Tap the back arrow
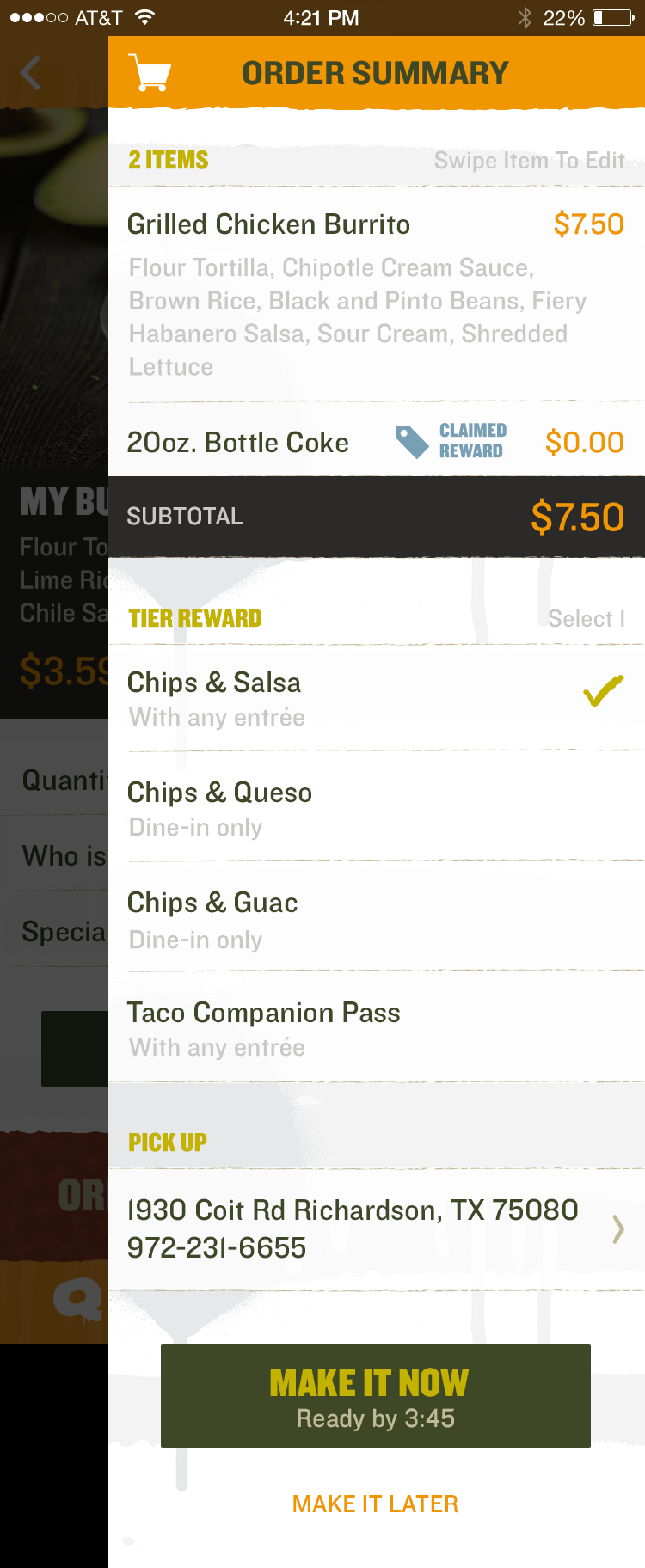Screen dimensions: 645x1568 pyautogui.click(x=31, y=73)
